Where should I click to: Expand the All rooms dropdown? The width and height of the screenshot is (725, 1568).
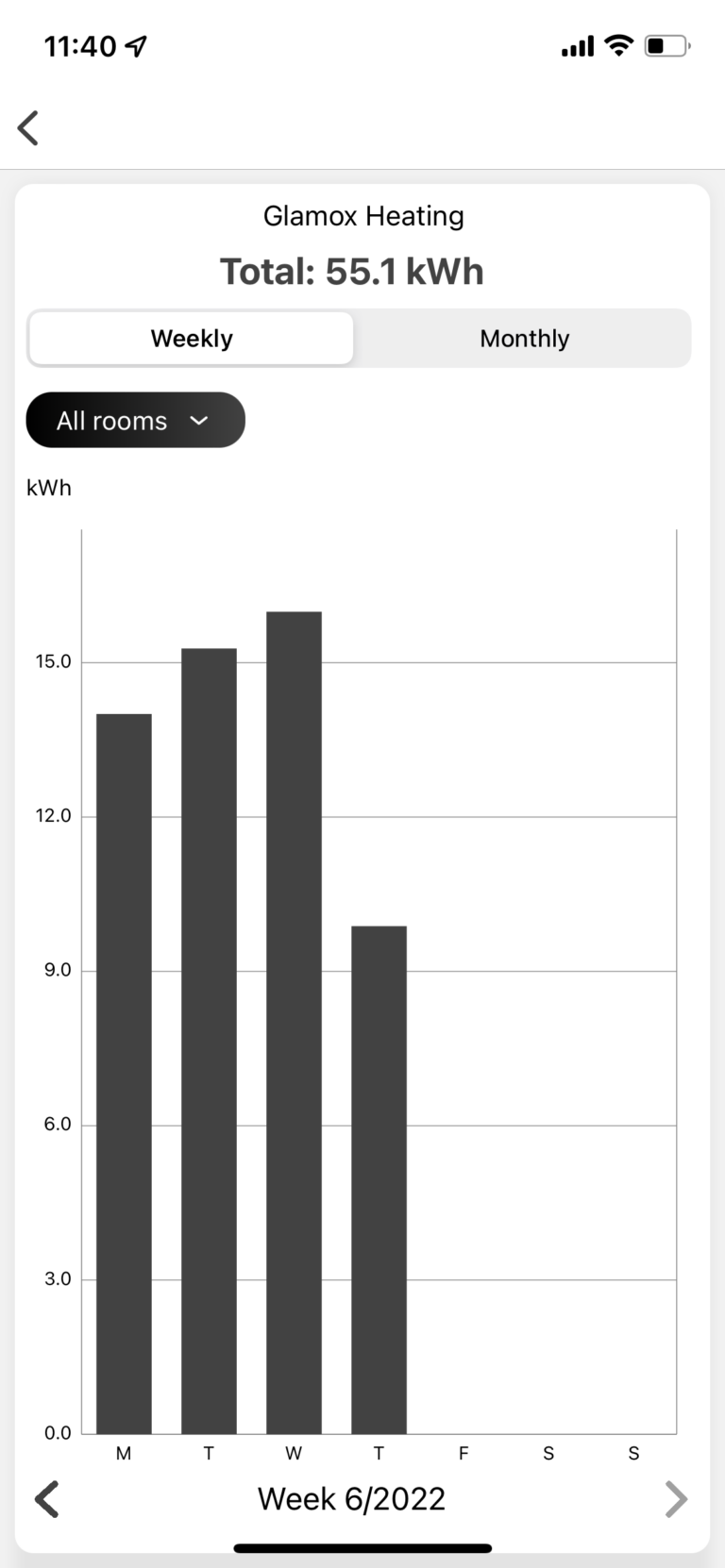point(135,421)
